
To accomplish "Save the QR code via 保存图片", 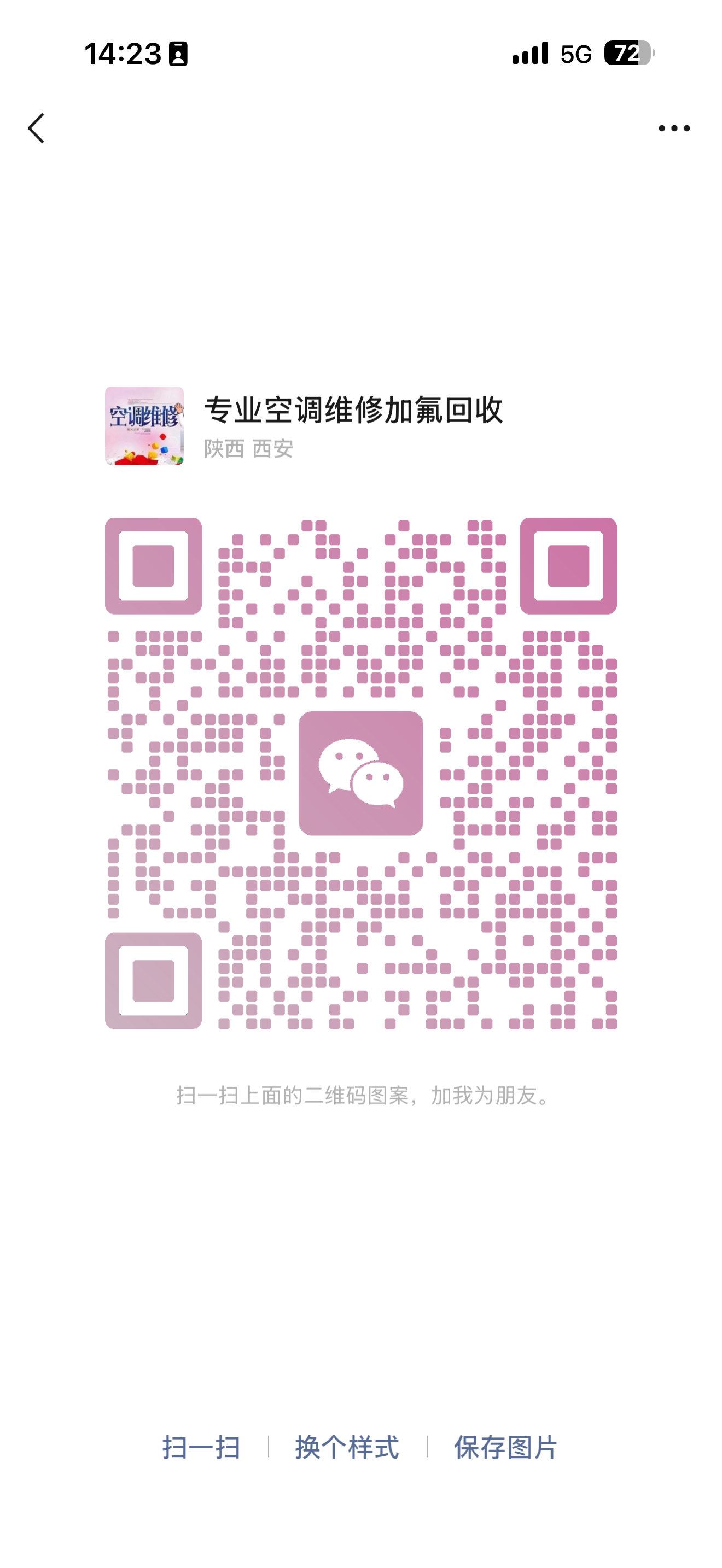I will (x=505, y=1447).
